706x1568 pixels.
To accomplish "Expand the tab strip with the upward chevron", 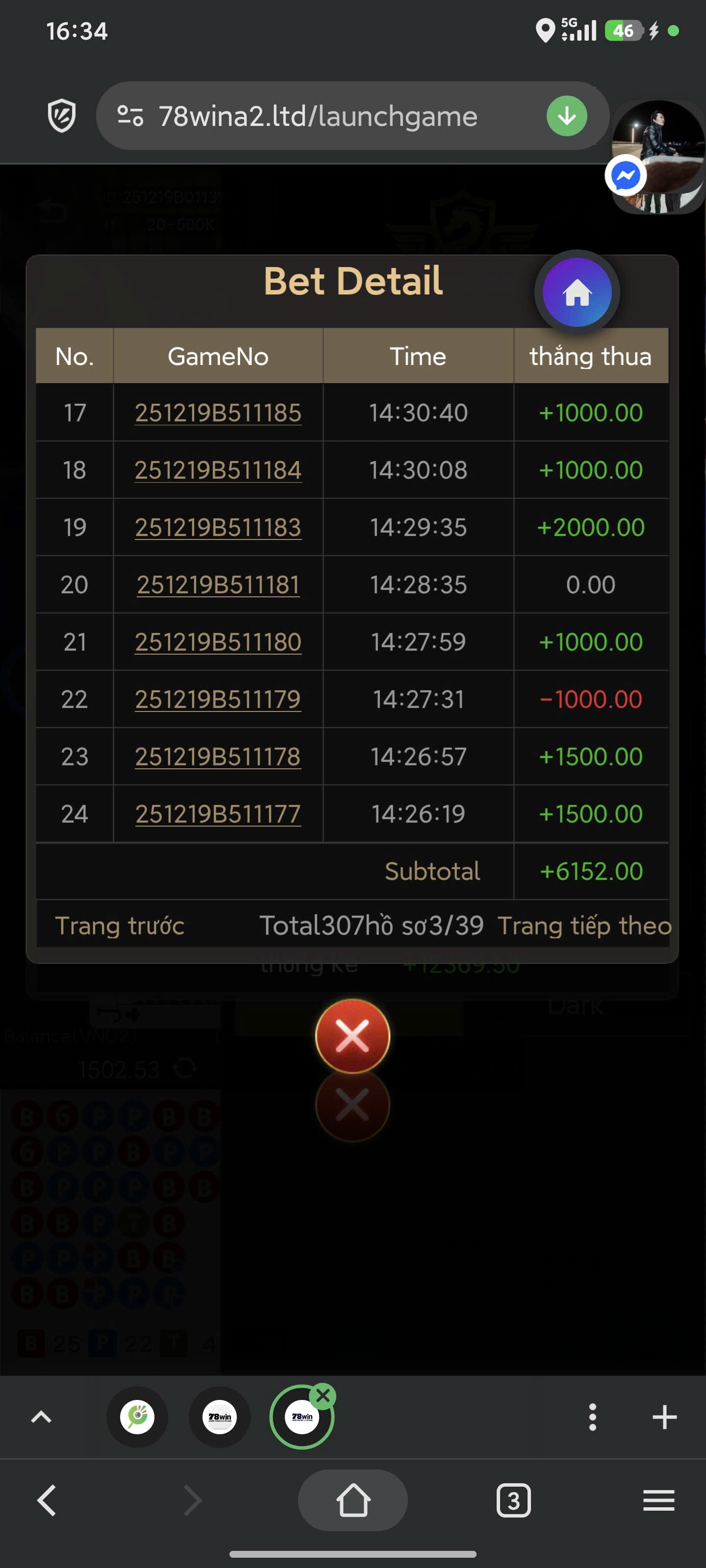I will (x=40, y=1417).
